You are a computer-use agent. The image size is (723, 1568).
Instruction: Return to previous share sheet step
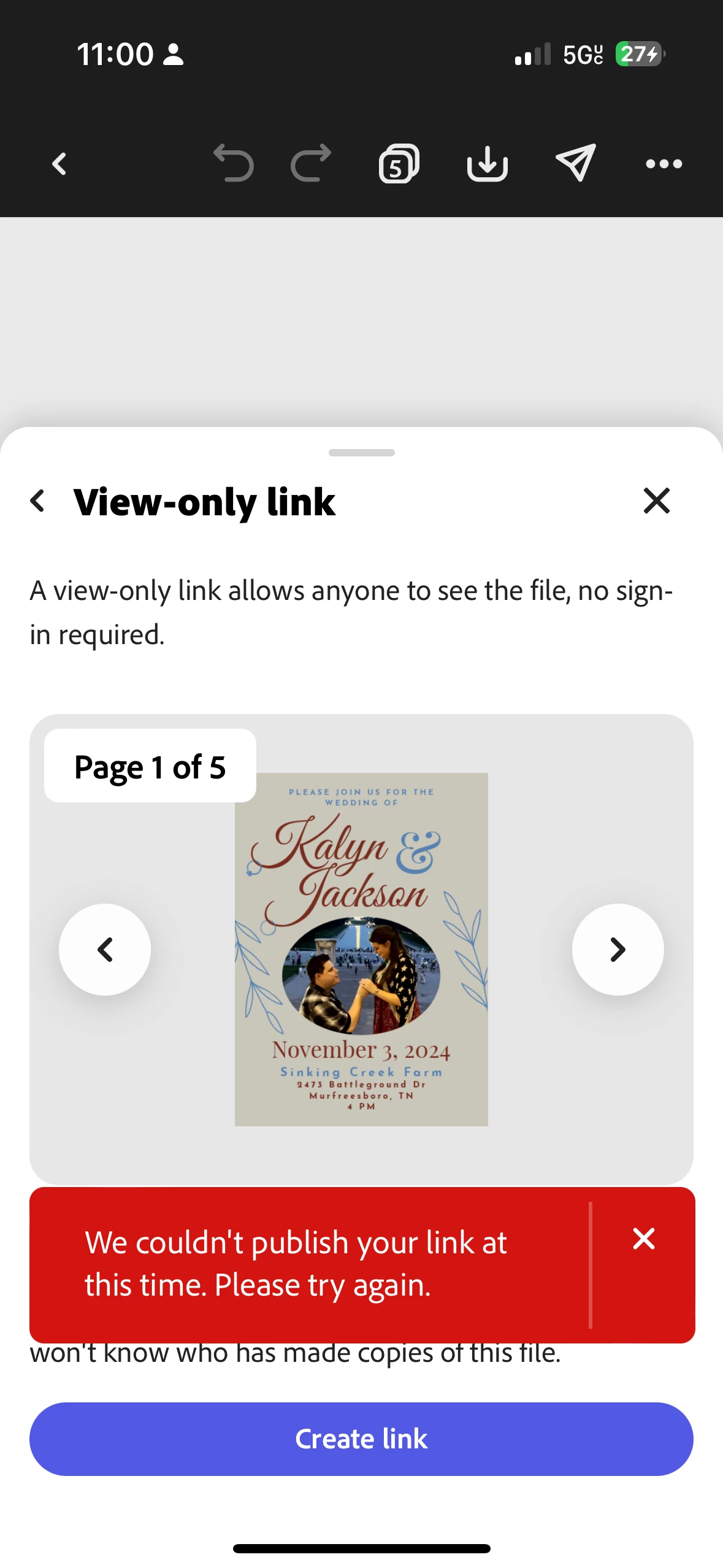[x=38, y=501]
